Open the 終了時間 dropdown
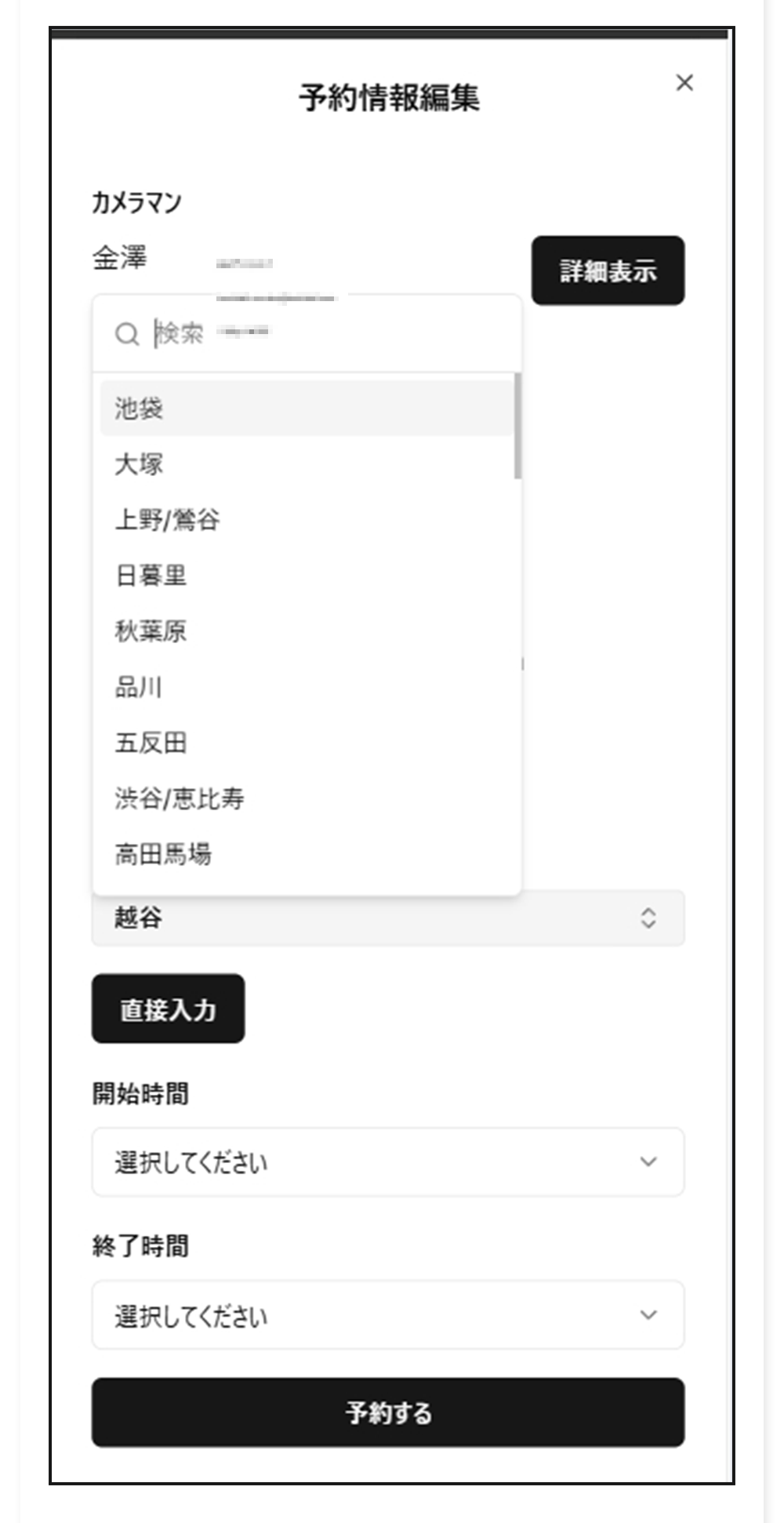 [387, 1314]
